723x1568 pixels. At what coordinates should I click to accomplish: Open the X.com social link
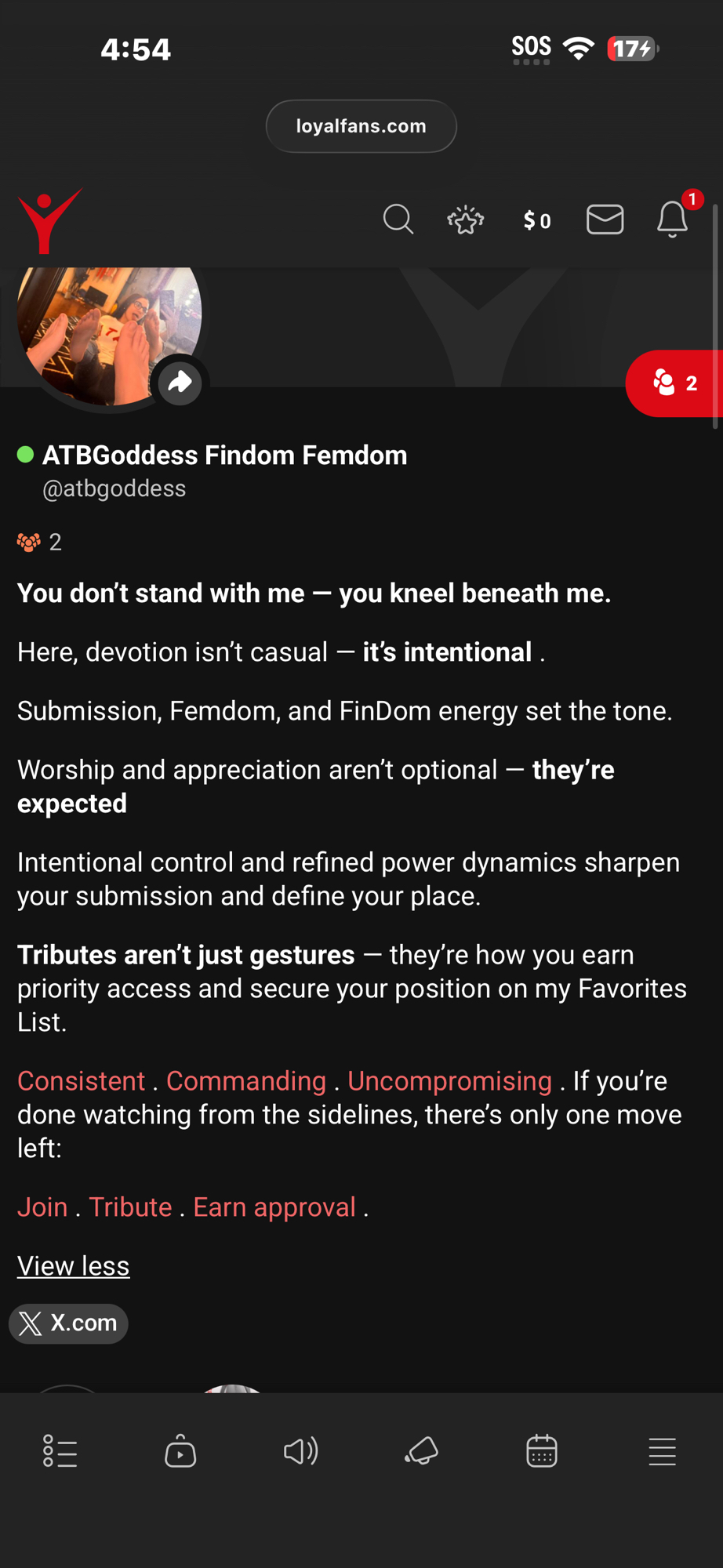pyautogui.click(x=68, y=1323)
